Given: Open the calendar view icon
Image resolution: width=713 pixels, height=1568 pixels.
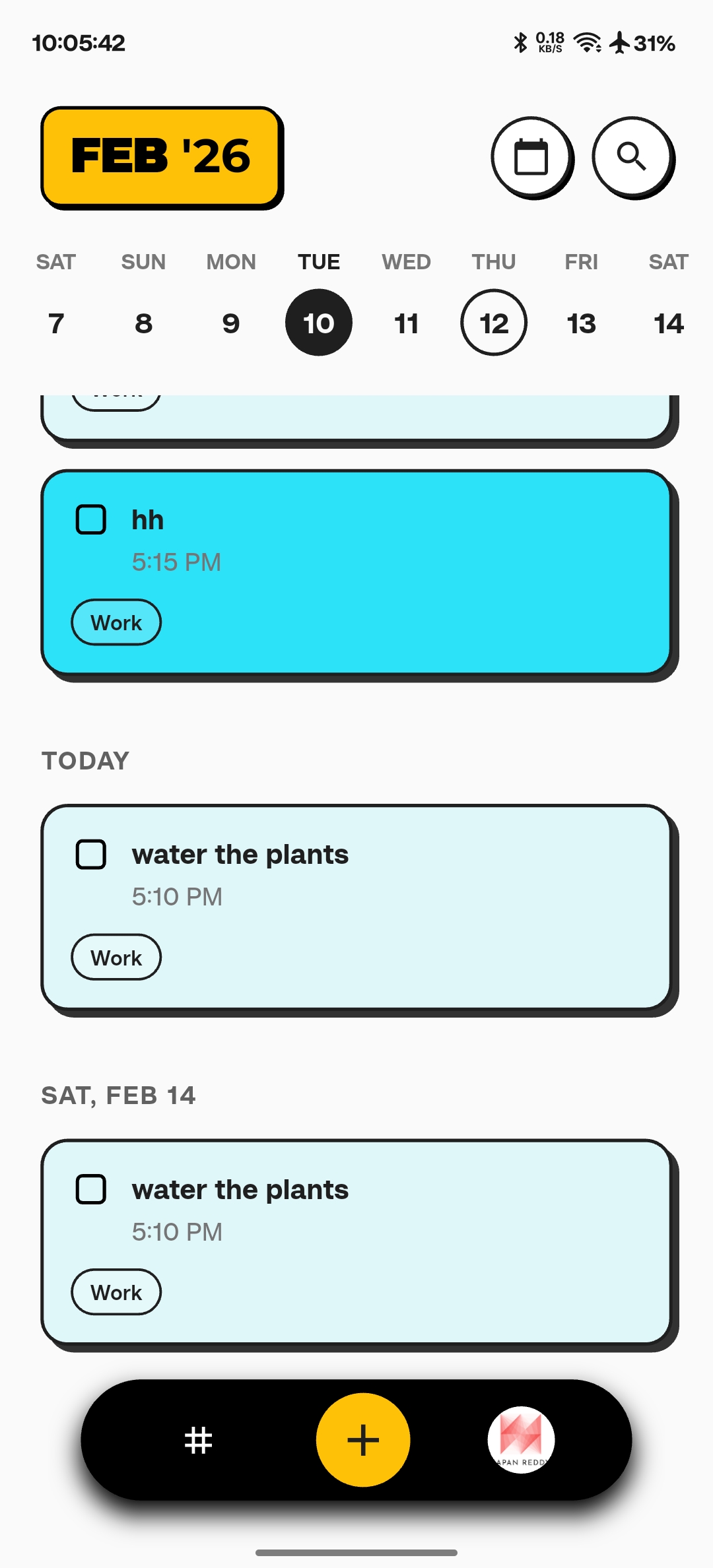Looking at the screenshot, I should (x=531, y=157).
